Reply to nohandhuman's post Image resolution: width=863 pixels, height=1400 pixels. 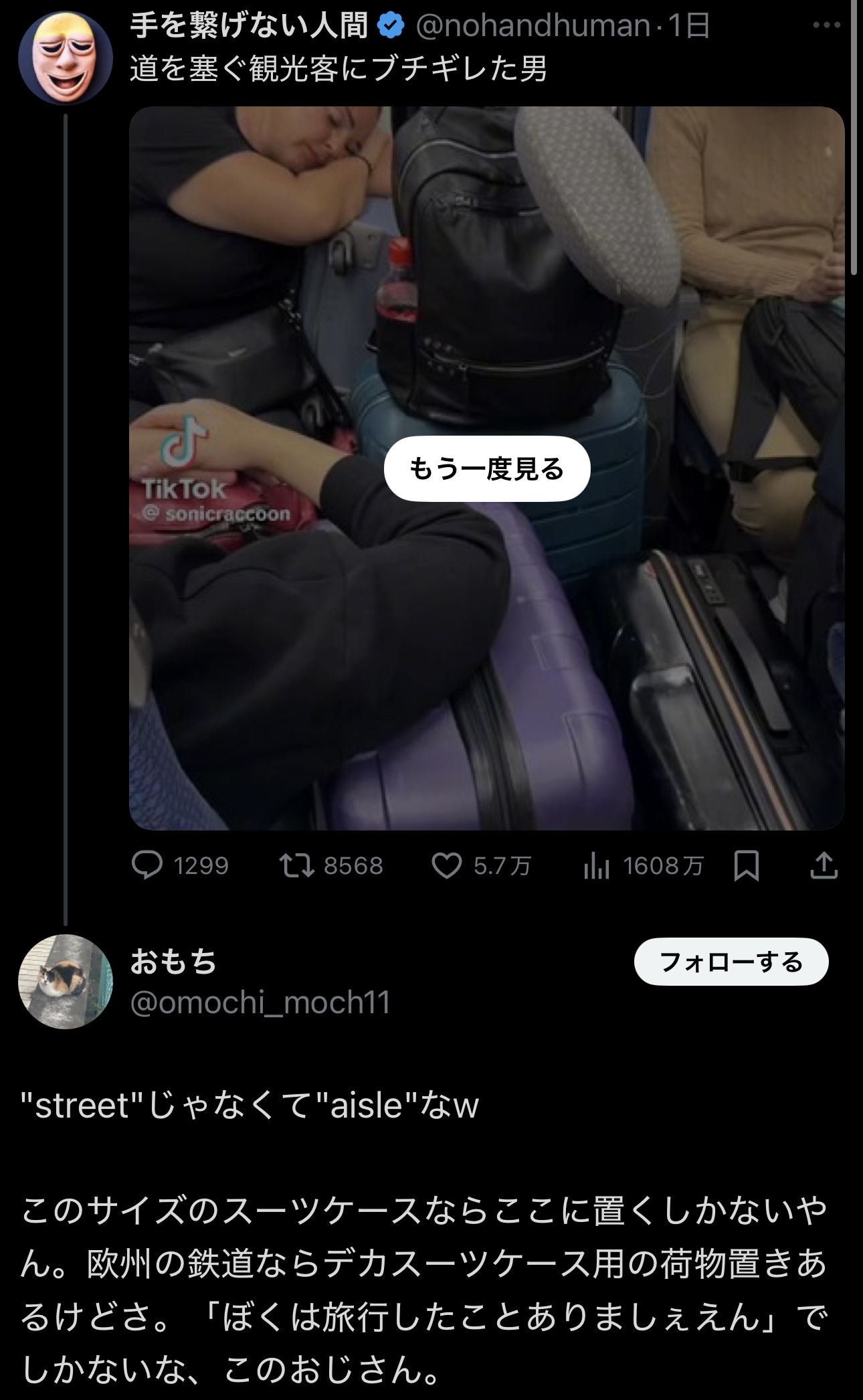click(148, 865)
